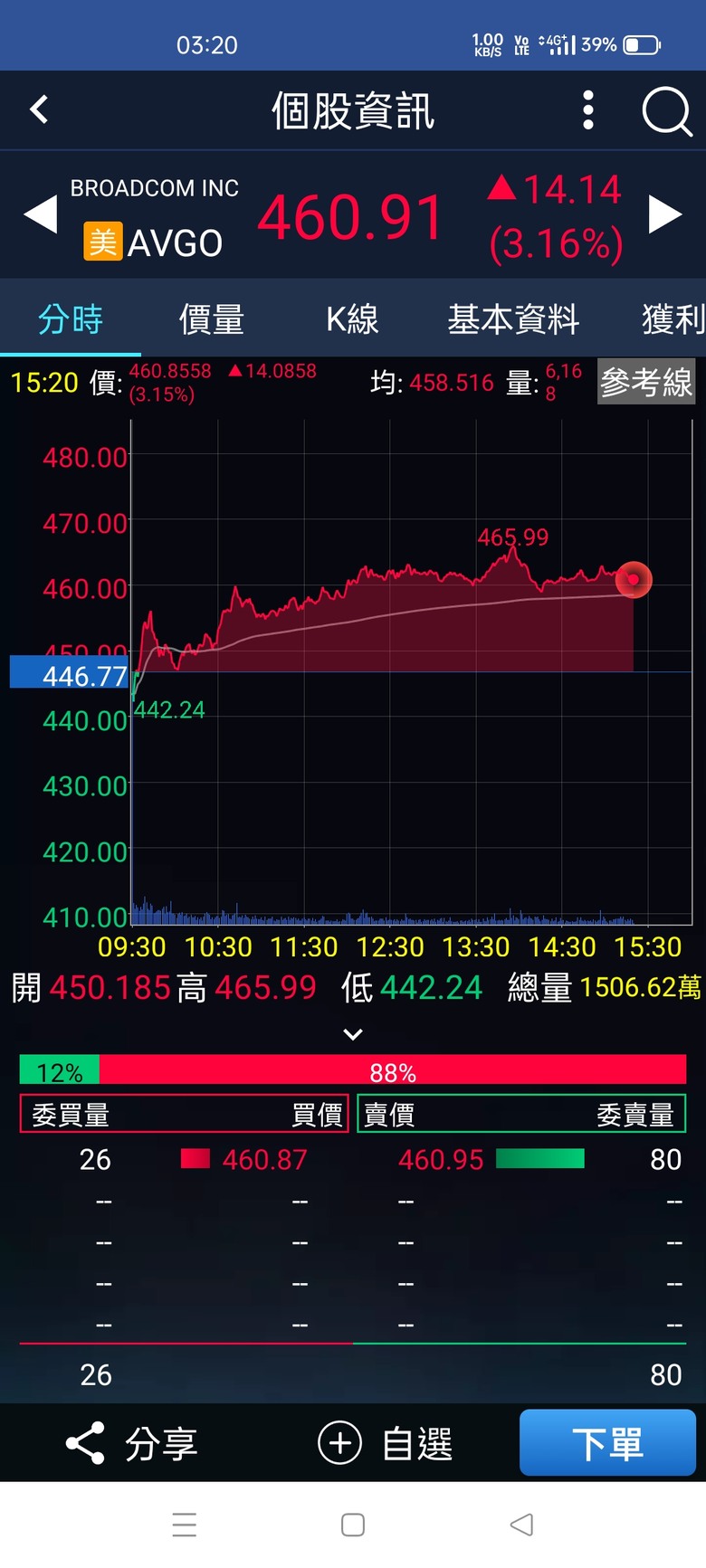Image resolution: width=706 pixels, height=1568 pixels.
Task: Expand details with the down chevron
Action: coord(353,1034)
